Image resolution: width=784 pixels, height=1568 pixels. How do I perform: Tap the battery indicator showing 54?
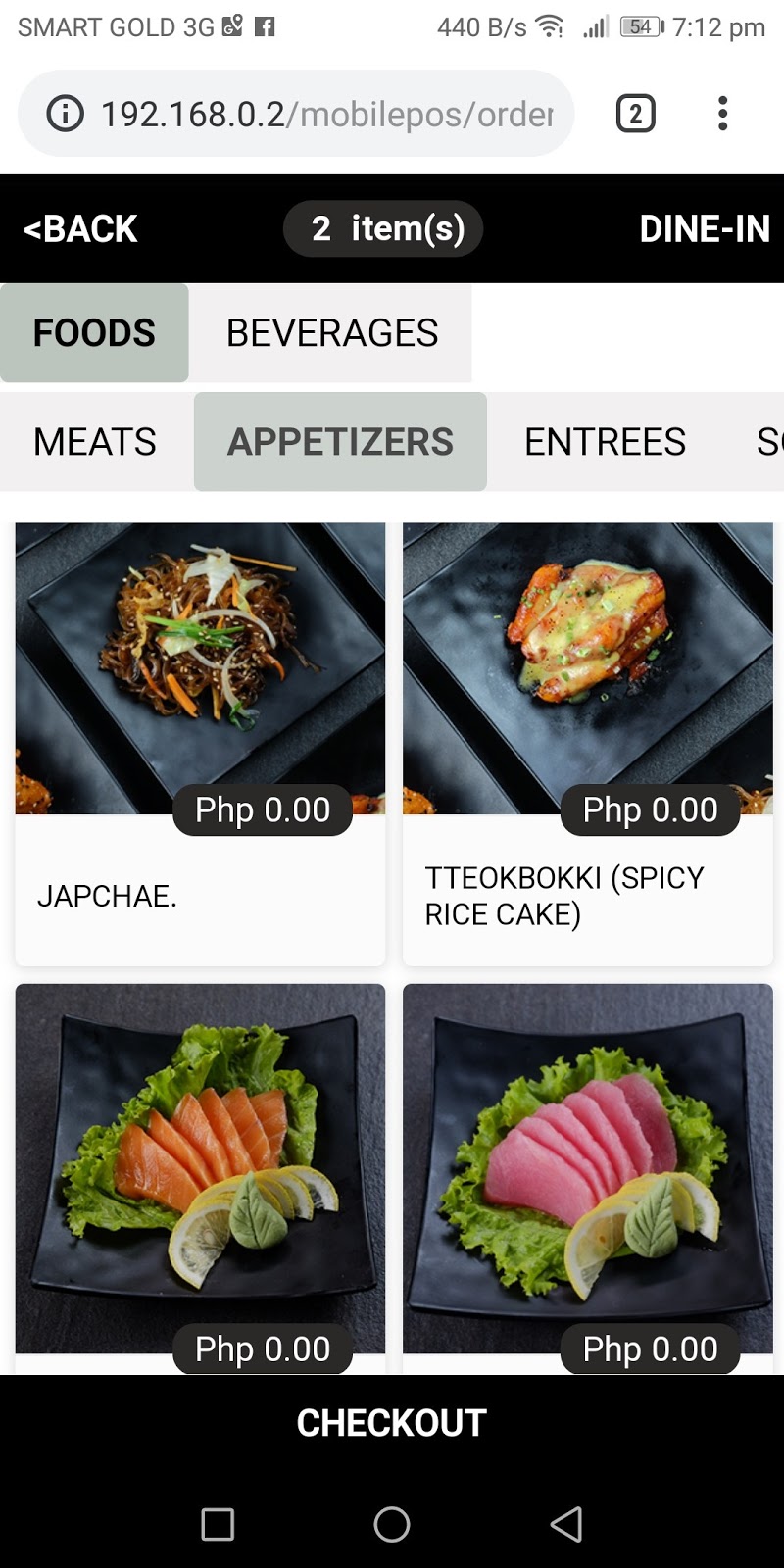pos(638,26)
